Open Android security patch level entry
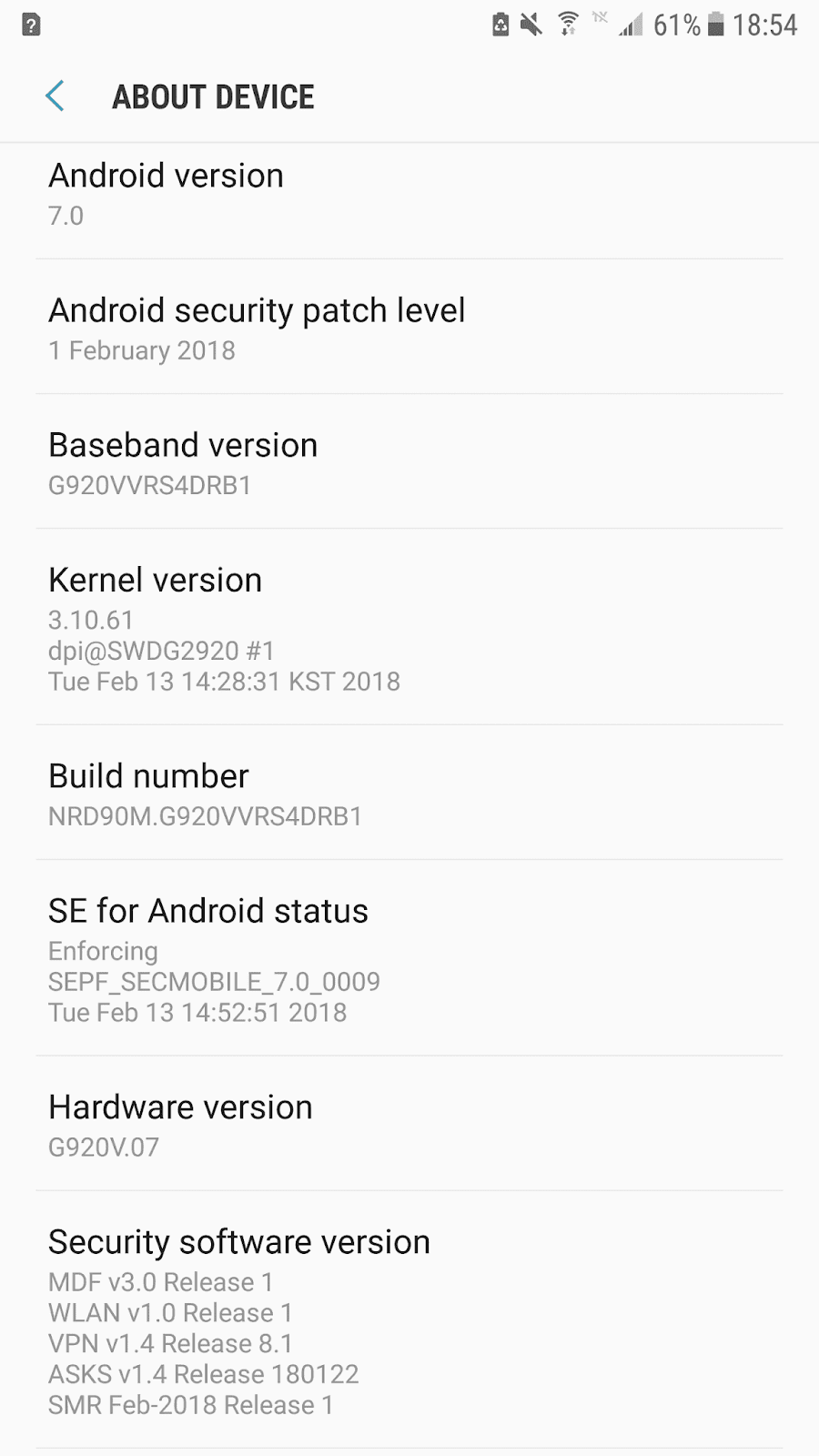This screenshot has height=1456, width=819. 409,328
